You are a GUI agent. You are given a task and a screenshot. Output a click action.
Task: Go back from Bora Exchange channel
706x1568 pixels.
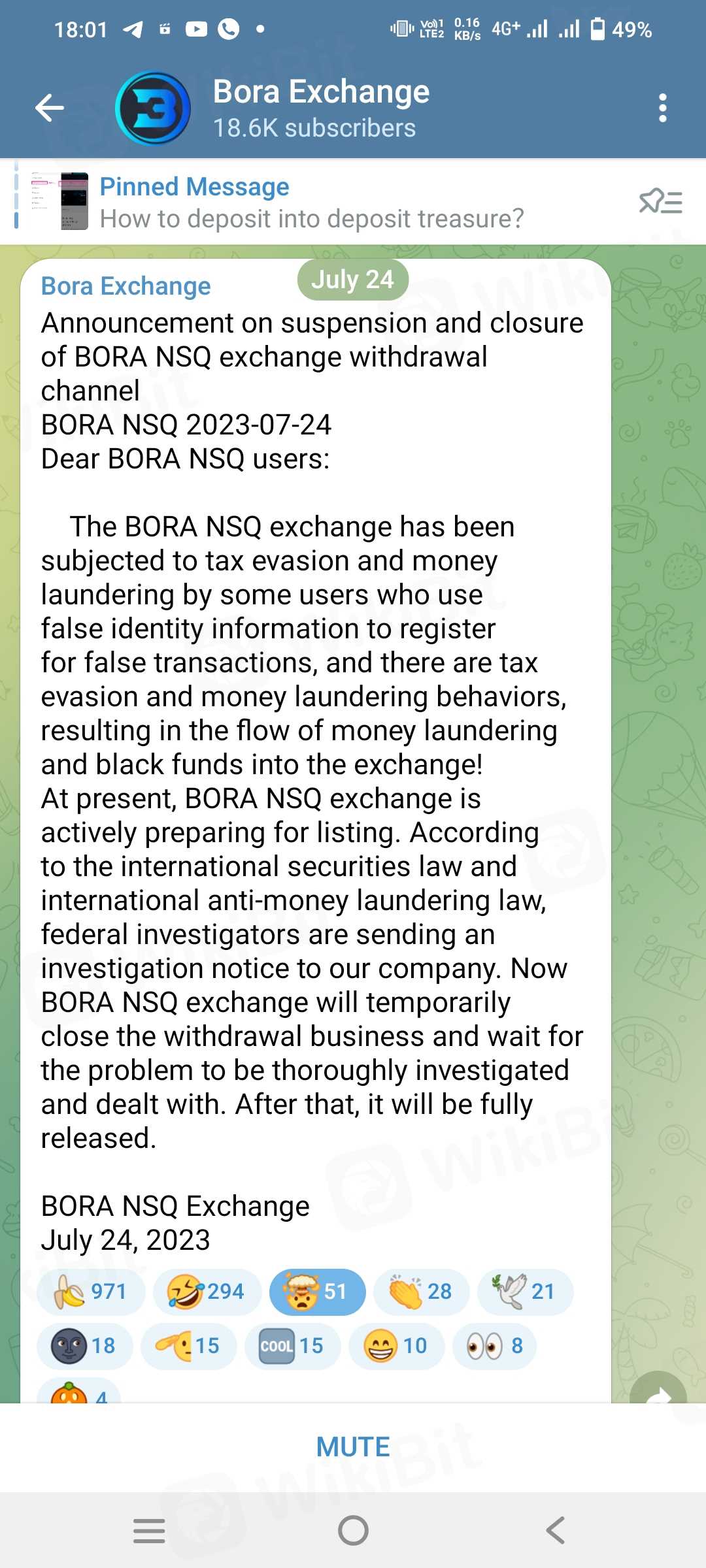coord(50,108)
